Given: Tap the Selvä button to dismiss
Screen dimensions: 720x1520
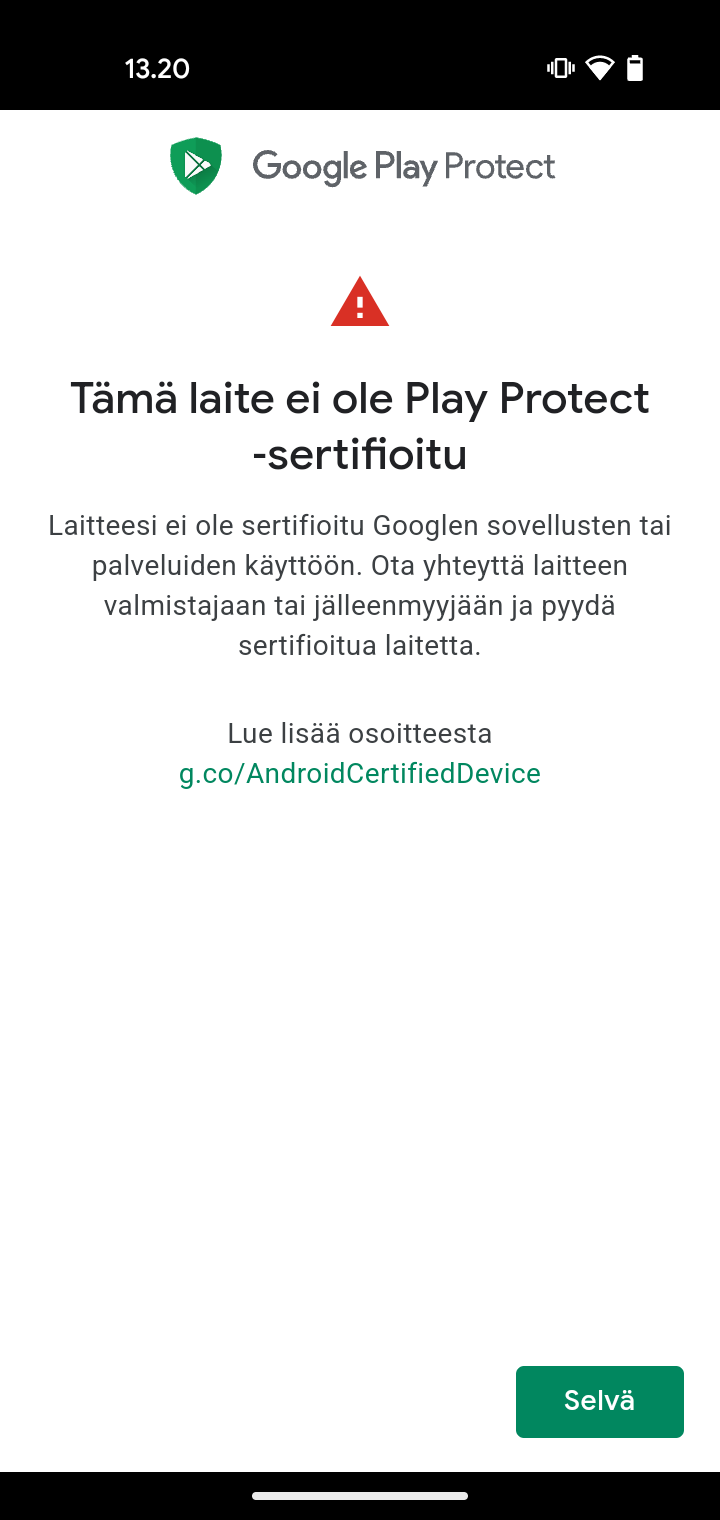Looking at the screenshot, I should pyautogui.click(x=599, y=1401).
